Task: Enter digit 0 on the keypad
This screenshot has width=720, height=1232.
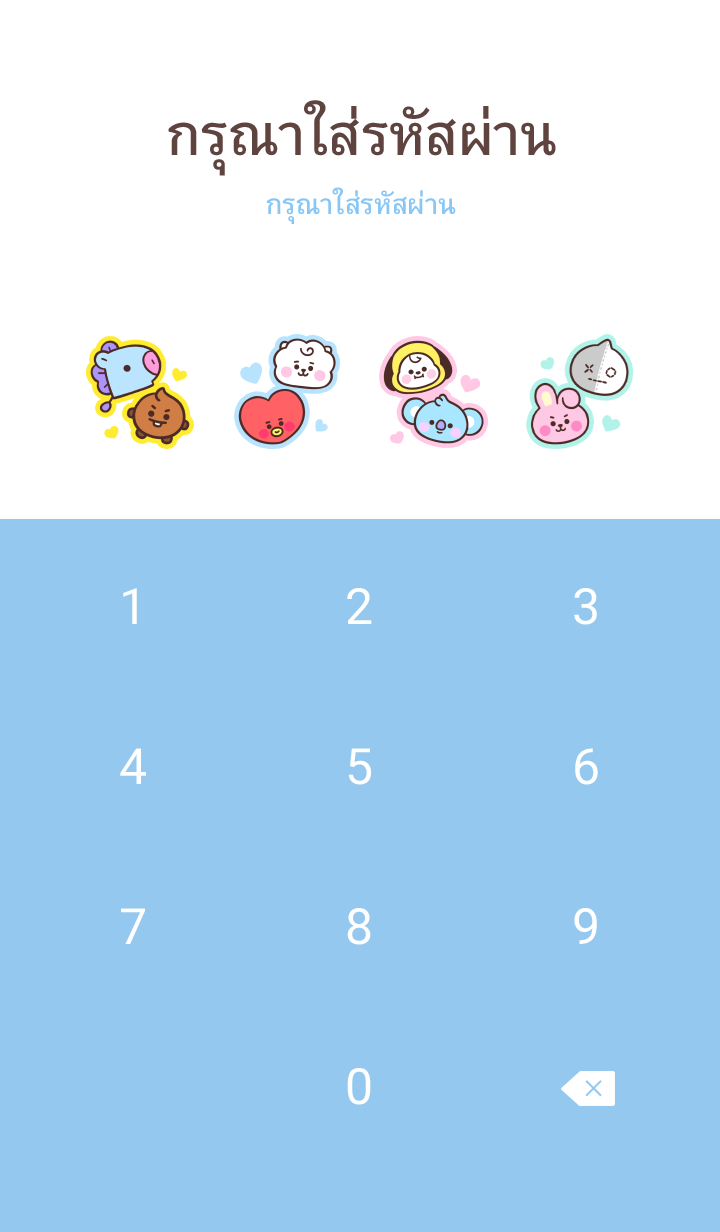Action: tap(359, 1087)
